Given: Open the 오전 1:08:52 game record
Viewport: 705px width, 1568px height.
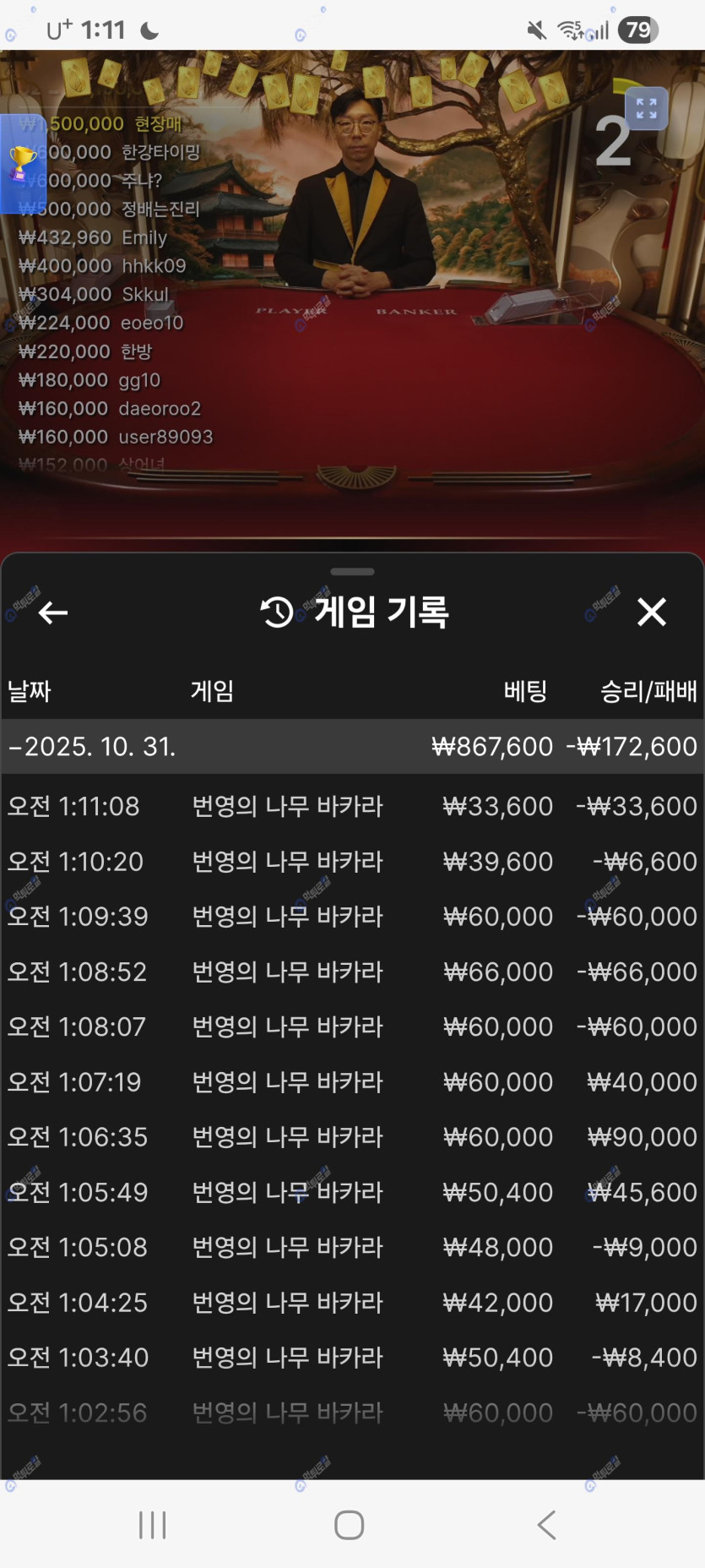Looking at the screenshot, I should point(352,972).
